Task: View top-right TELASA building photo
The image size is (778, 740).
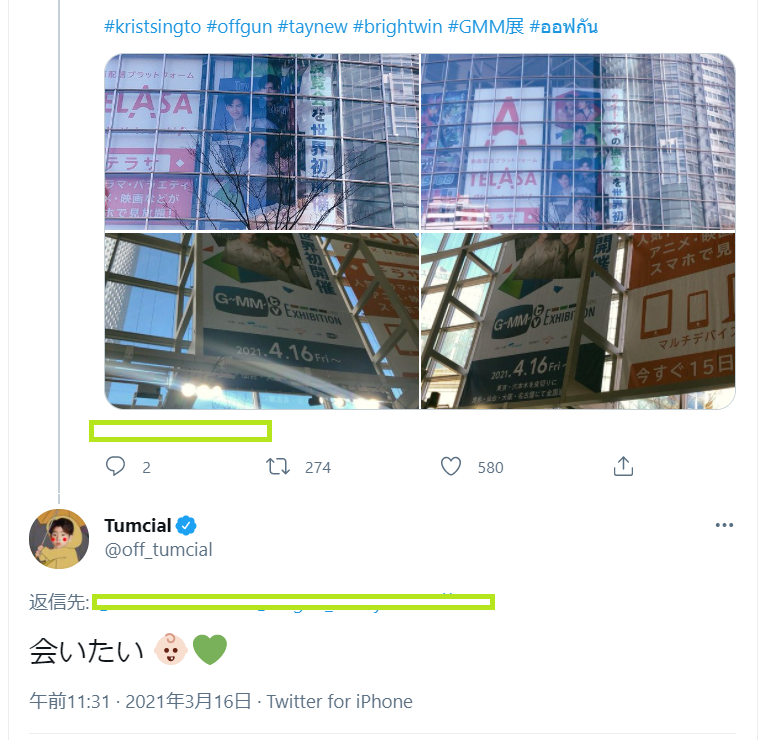Action: pos(578,141)
